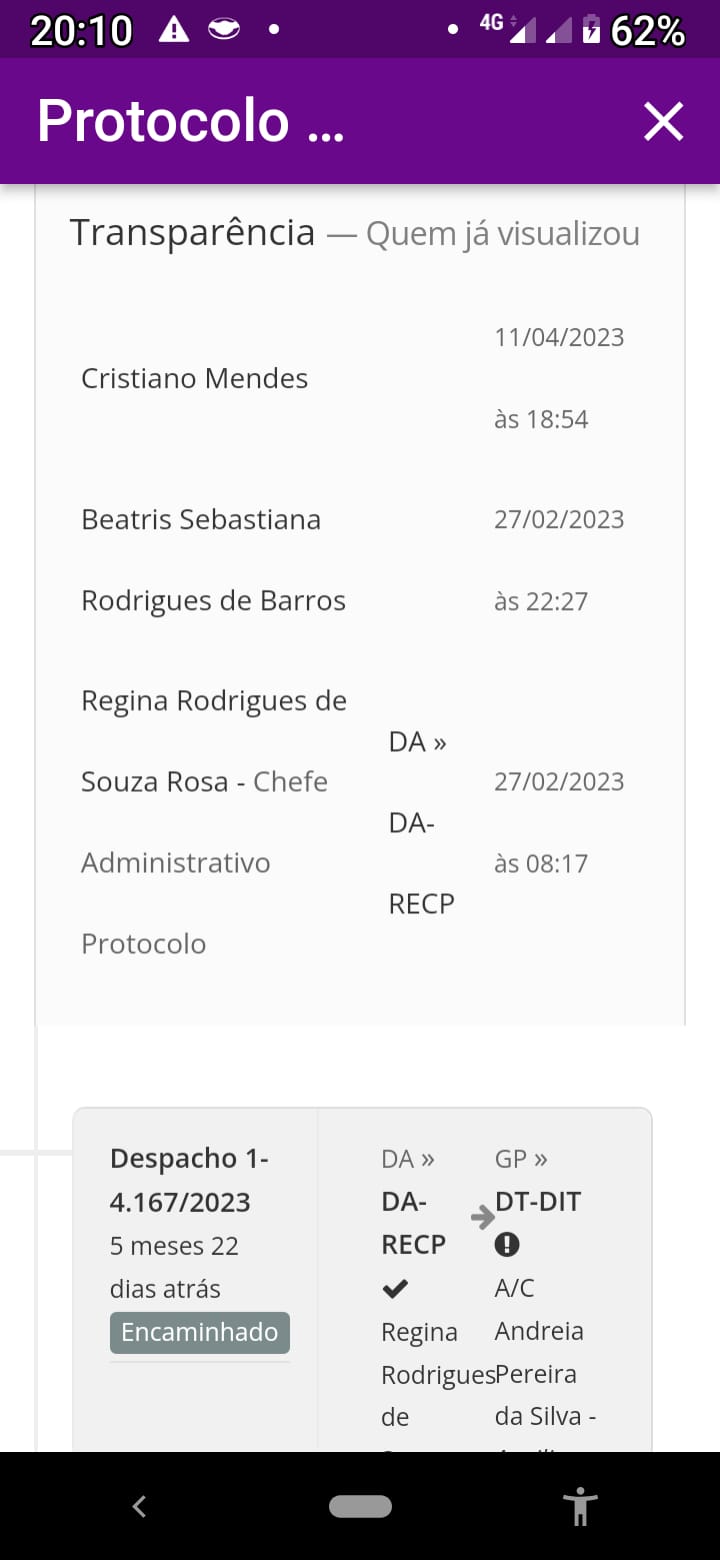720x1560 pixels.
Task: Tap the system home pill
Action: pyautogui.click(x=360, y=1506)
